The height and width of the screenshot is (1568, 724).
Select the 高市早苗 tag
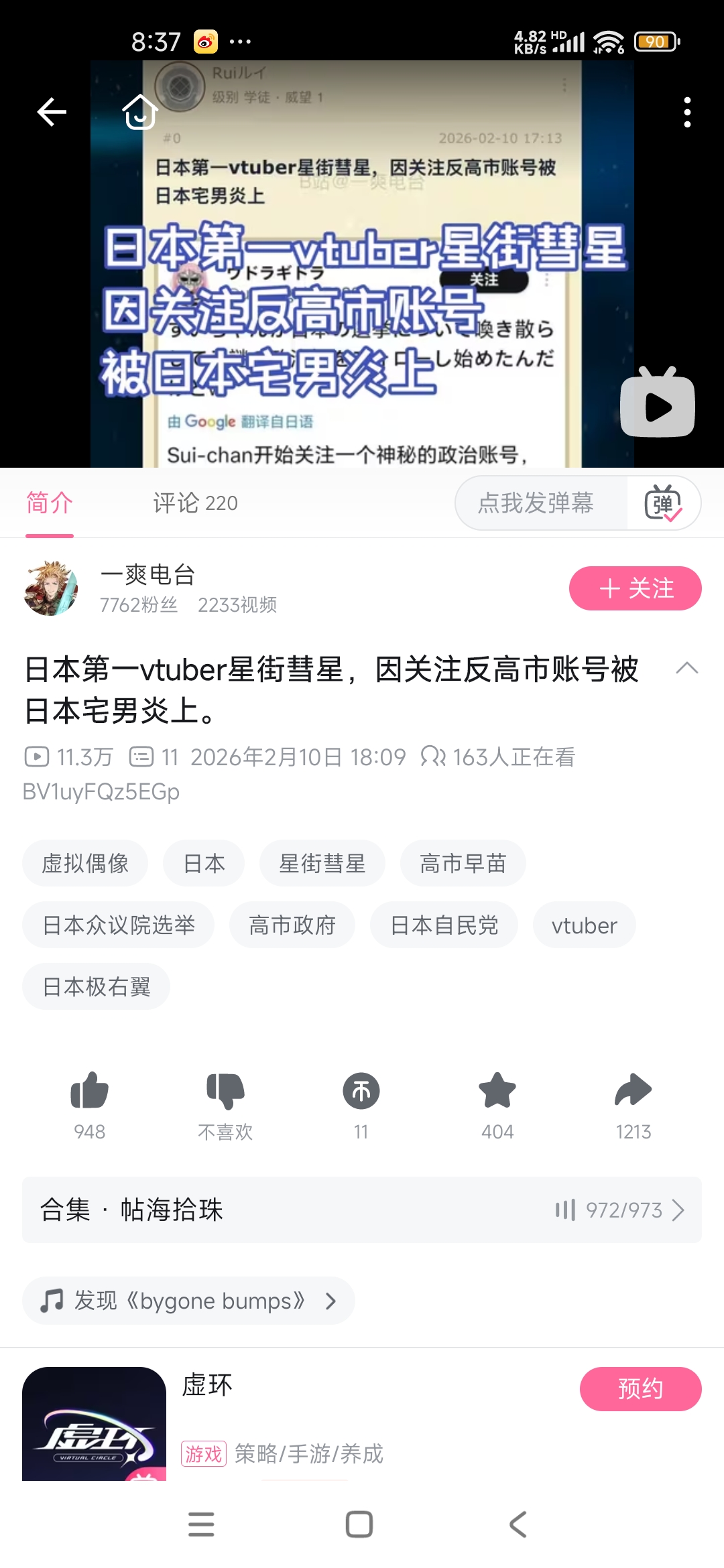click(463, 863)
